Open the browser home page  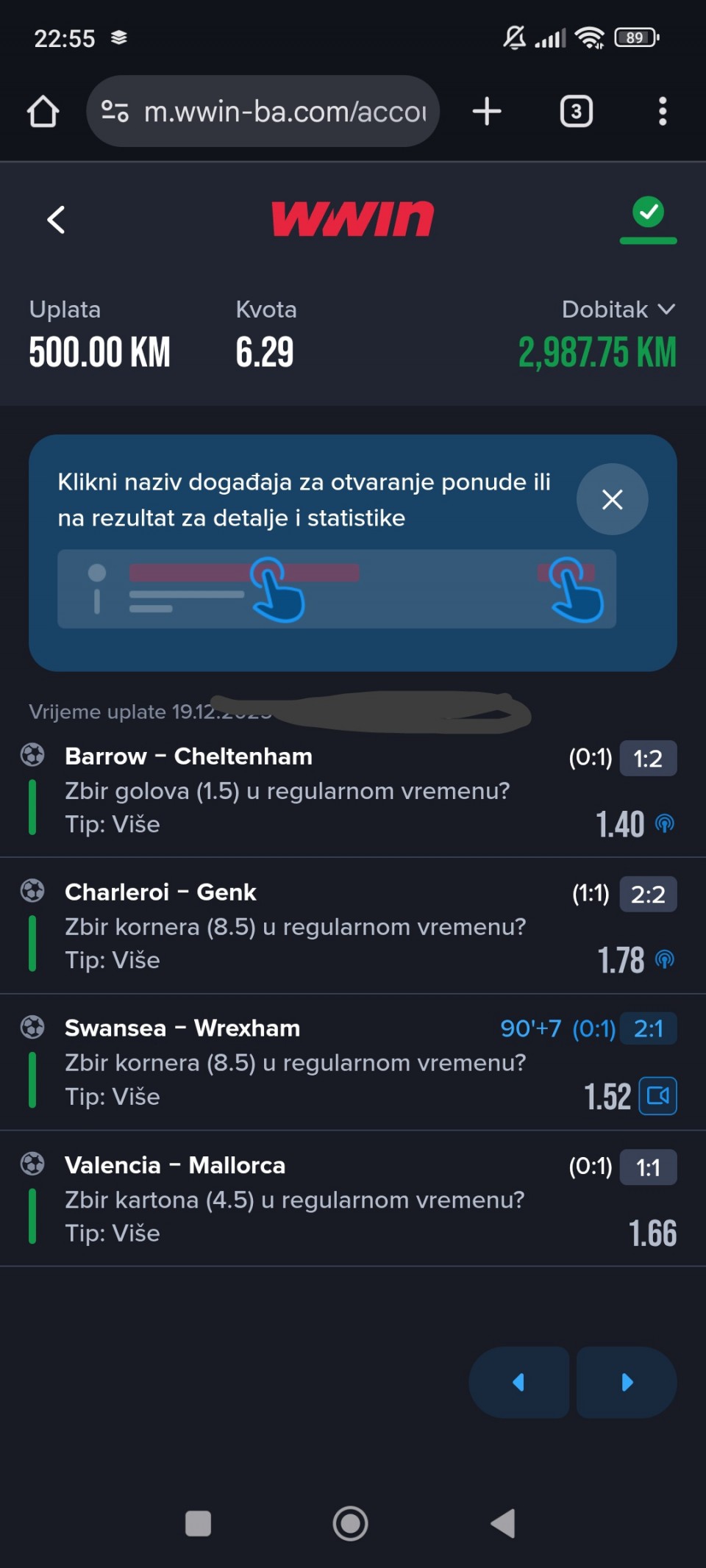pyautogui.click(x=43, y=112)
